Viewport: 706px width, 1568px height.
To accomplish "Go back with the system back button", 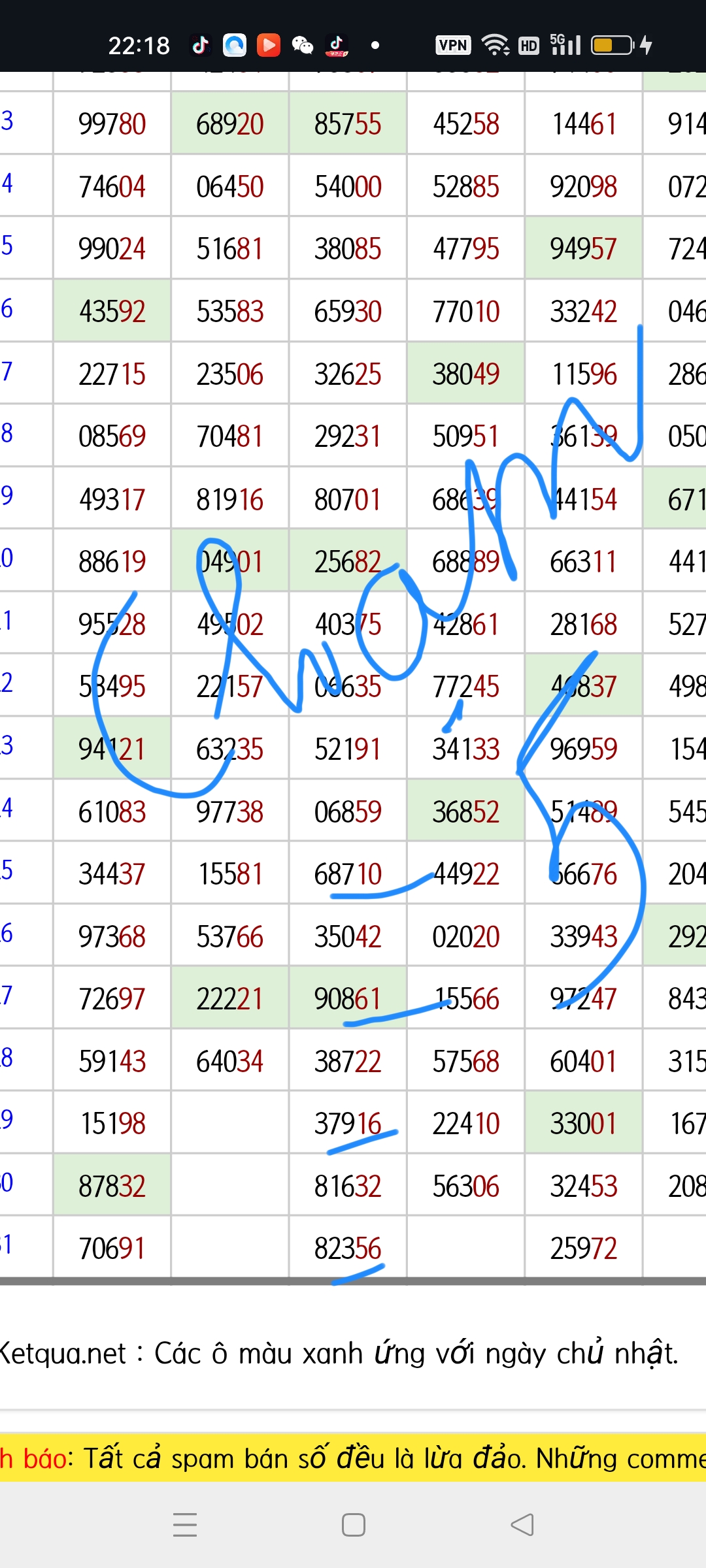I will point(522,1525).
